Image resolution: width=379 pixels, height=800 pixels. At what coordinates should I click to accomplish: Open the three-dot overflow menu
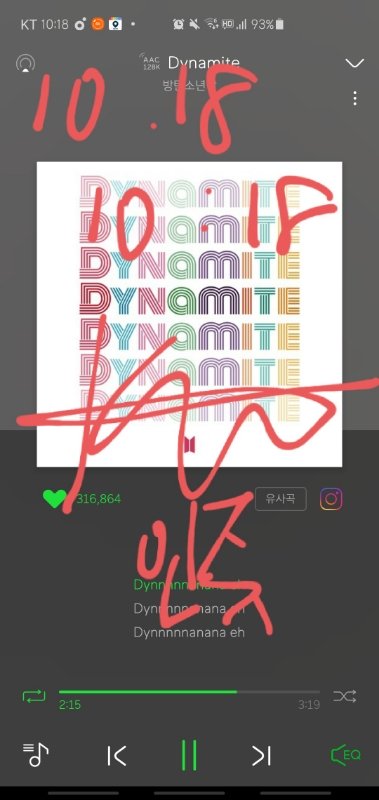click(x=355, y=98)
